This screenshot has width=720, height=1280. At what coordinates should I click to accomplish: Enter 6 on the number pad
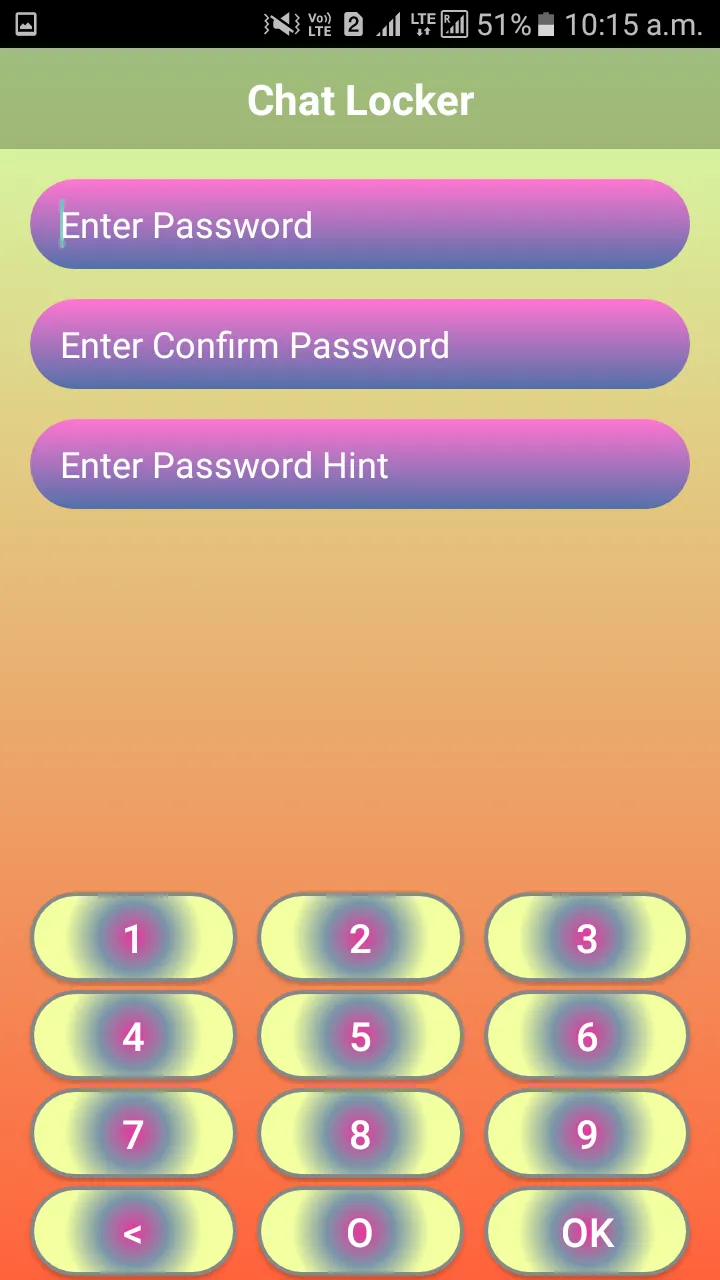(587, 1036)
